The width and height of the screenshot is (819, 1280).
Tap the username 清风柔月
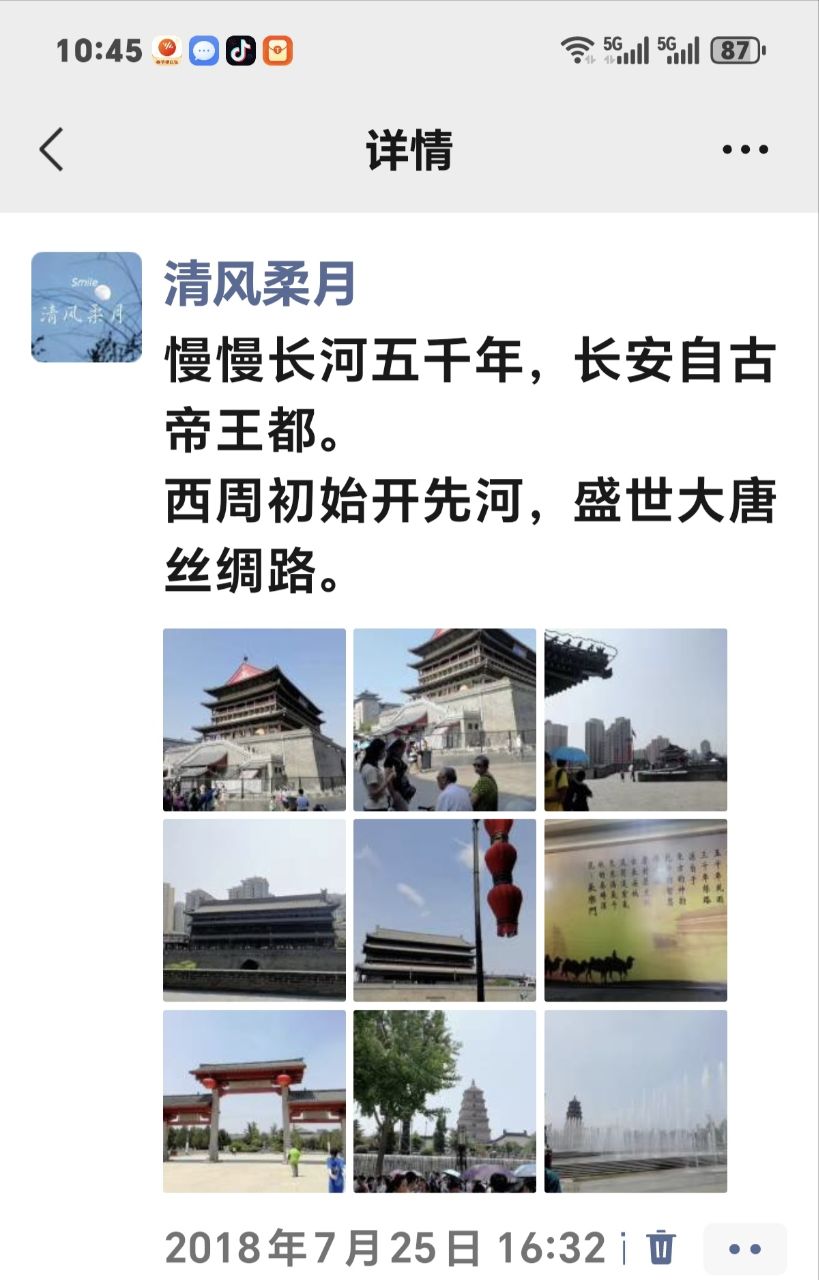260,283
